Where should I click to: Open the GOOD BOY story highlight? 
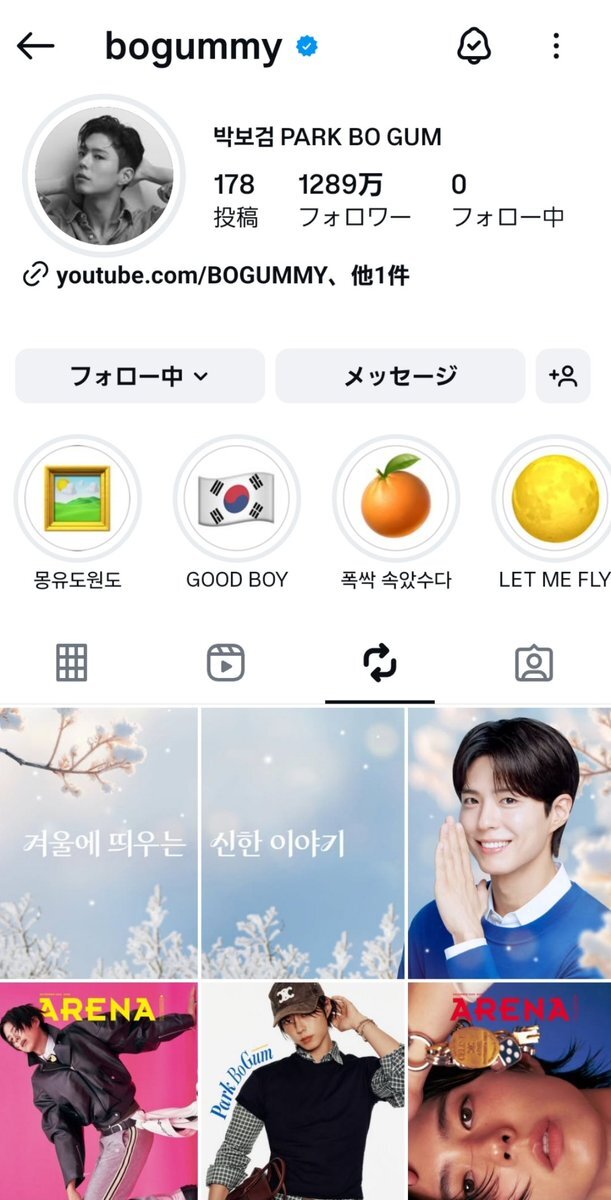click(236, 498)
